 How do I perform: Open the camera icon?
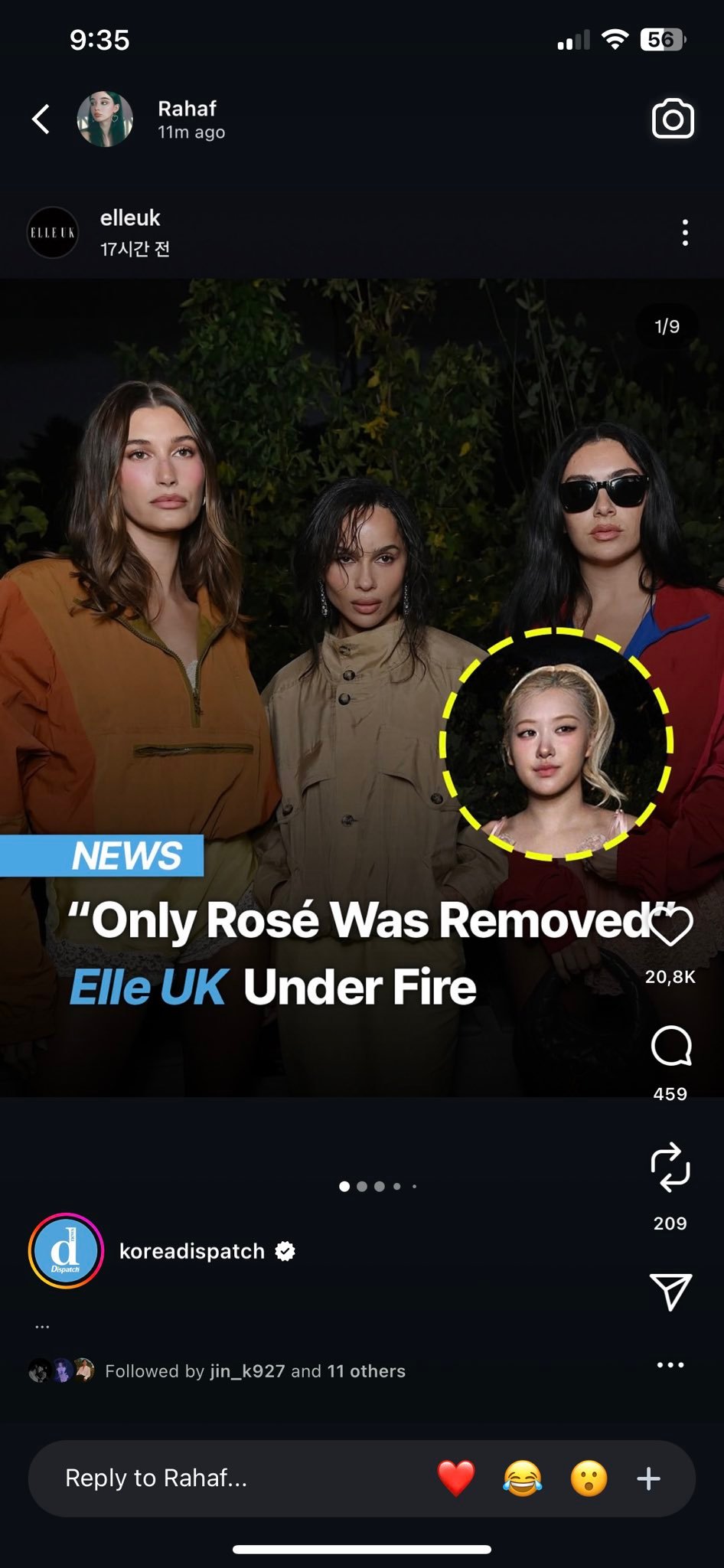tap(672, 119)
